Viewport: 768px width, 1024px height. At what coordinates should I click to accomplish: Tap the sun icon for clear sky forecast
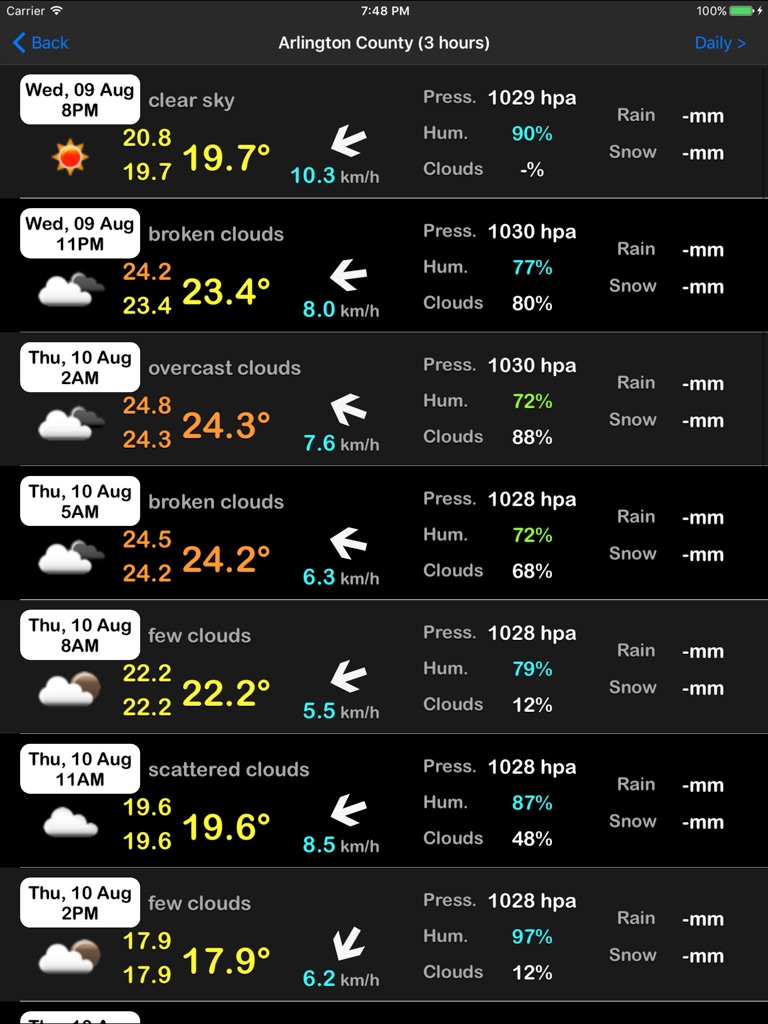68,157
